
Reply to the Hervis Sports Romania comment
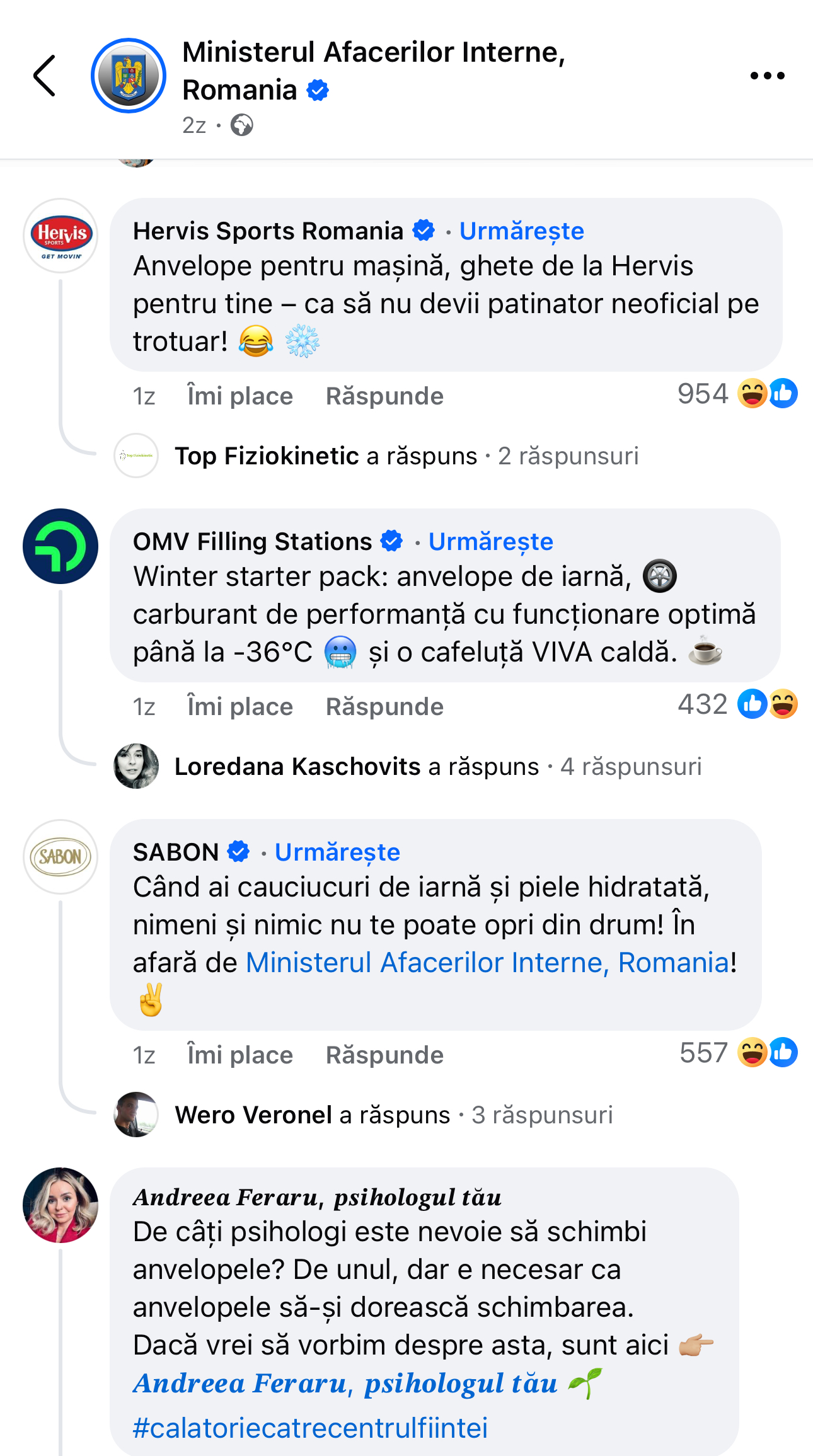pyautogui.click(x=384, y=396)
